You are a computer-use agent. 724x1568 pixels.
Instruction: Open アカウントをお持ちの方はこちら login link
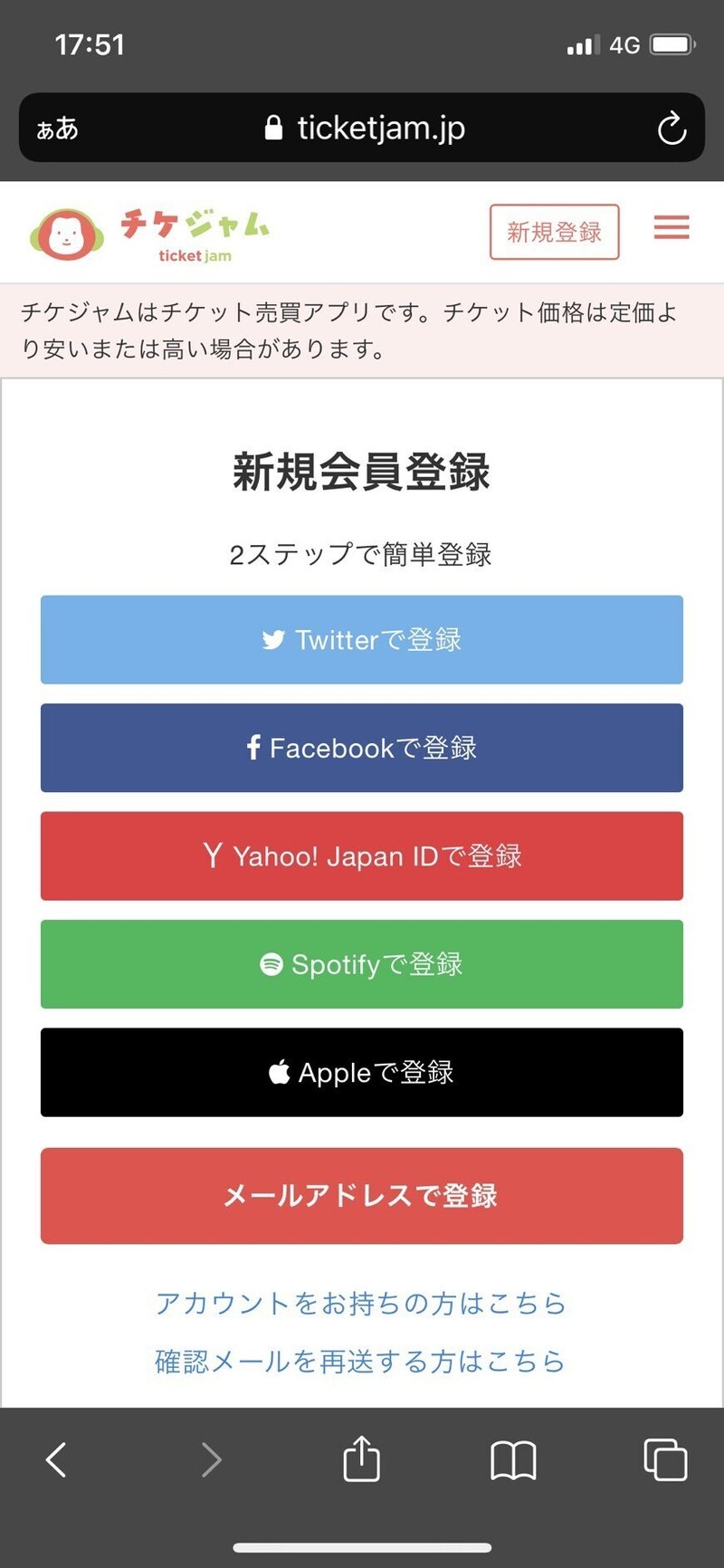click(361, 1304)
